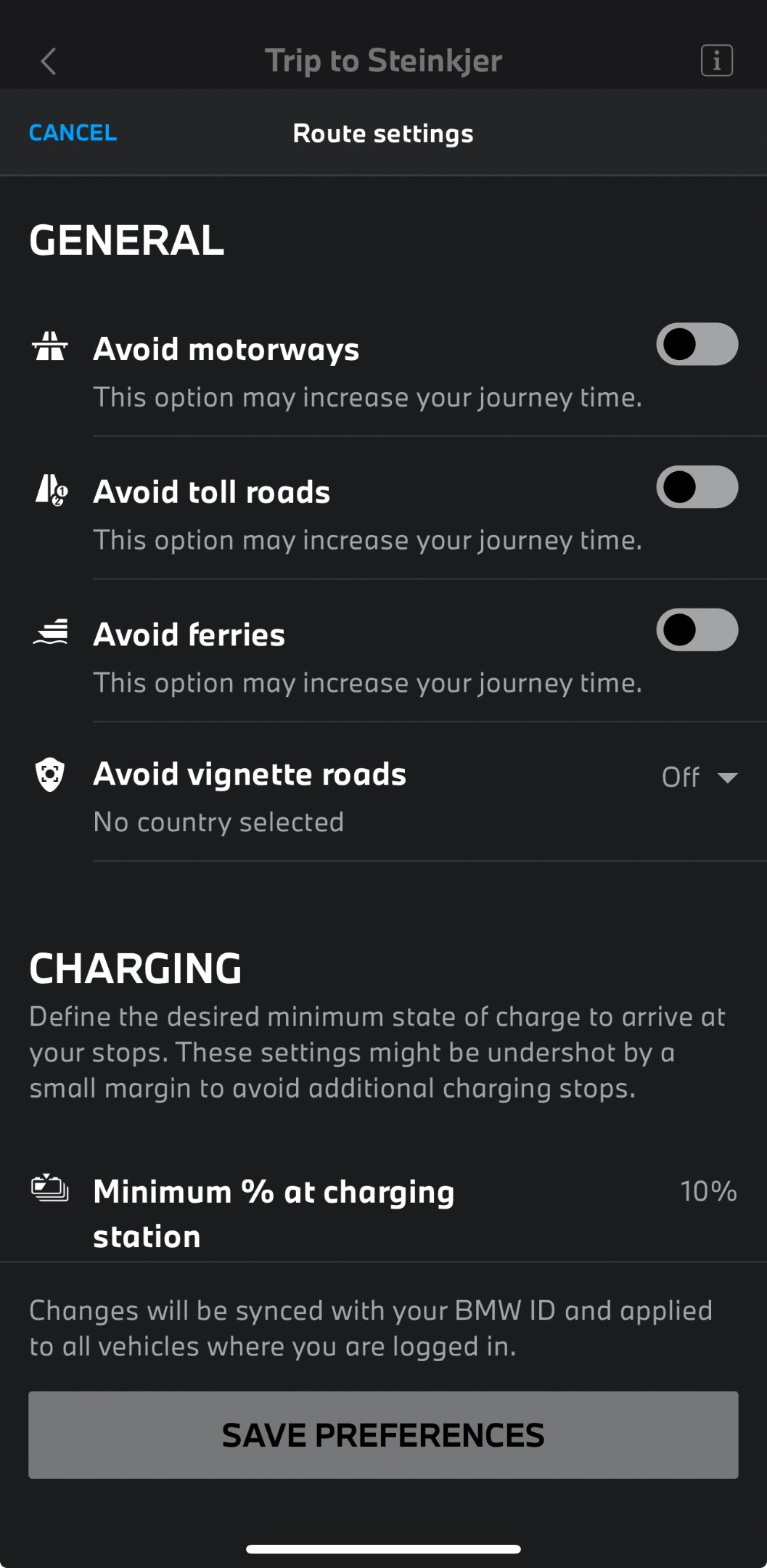
Task: Switch on Avoid ferries
Action: pos(697,630)
